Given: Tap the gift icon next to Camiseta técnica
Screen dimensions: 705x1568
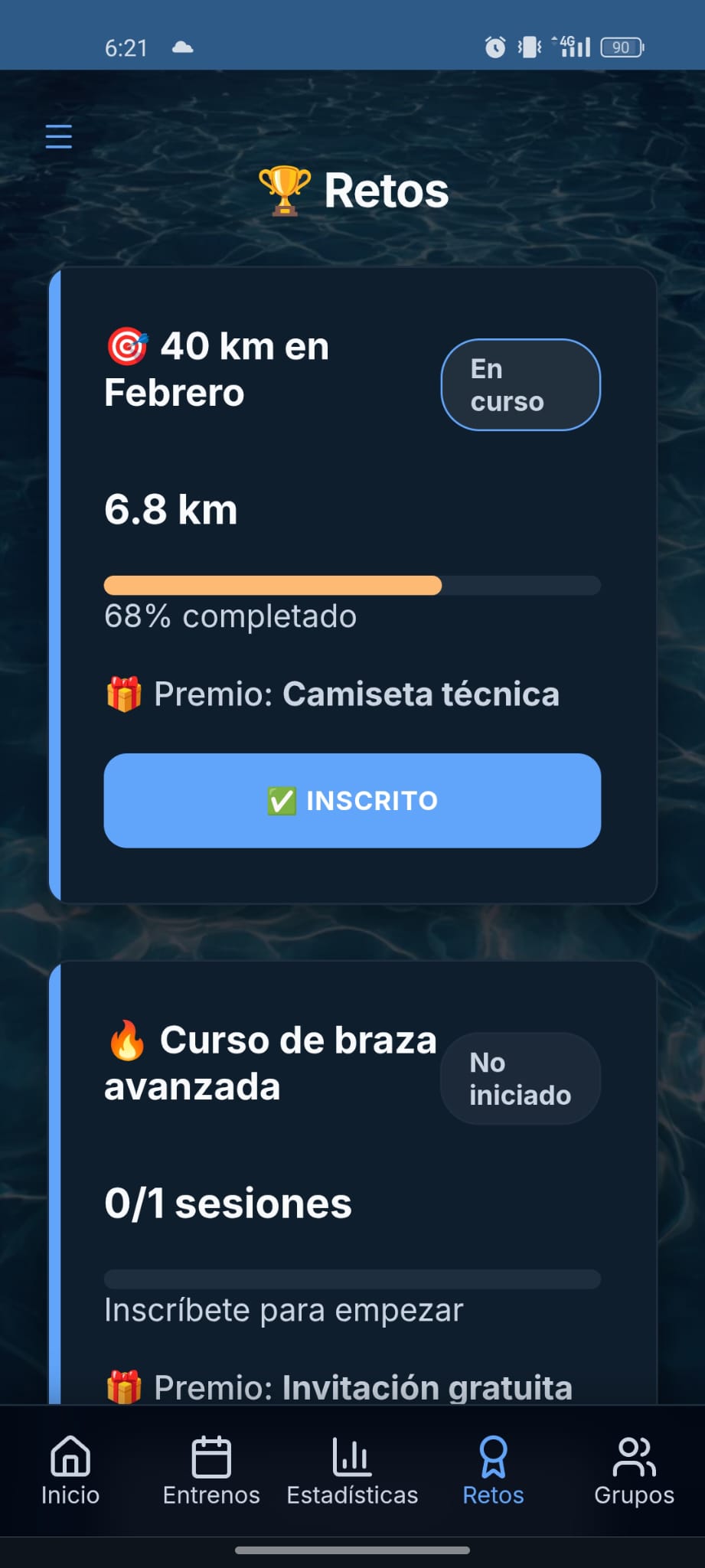Looking at the screenshot, I should click(125, 694).
